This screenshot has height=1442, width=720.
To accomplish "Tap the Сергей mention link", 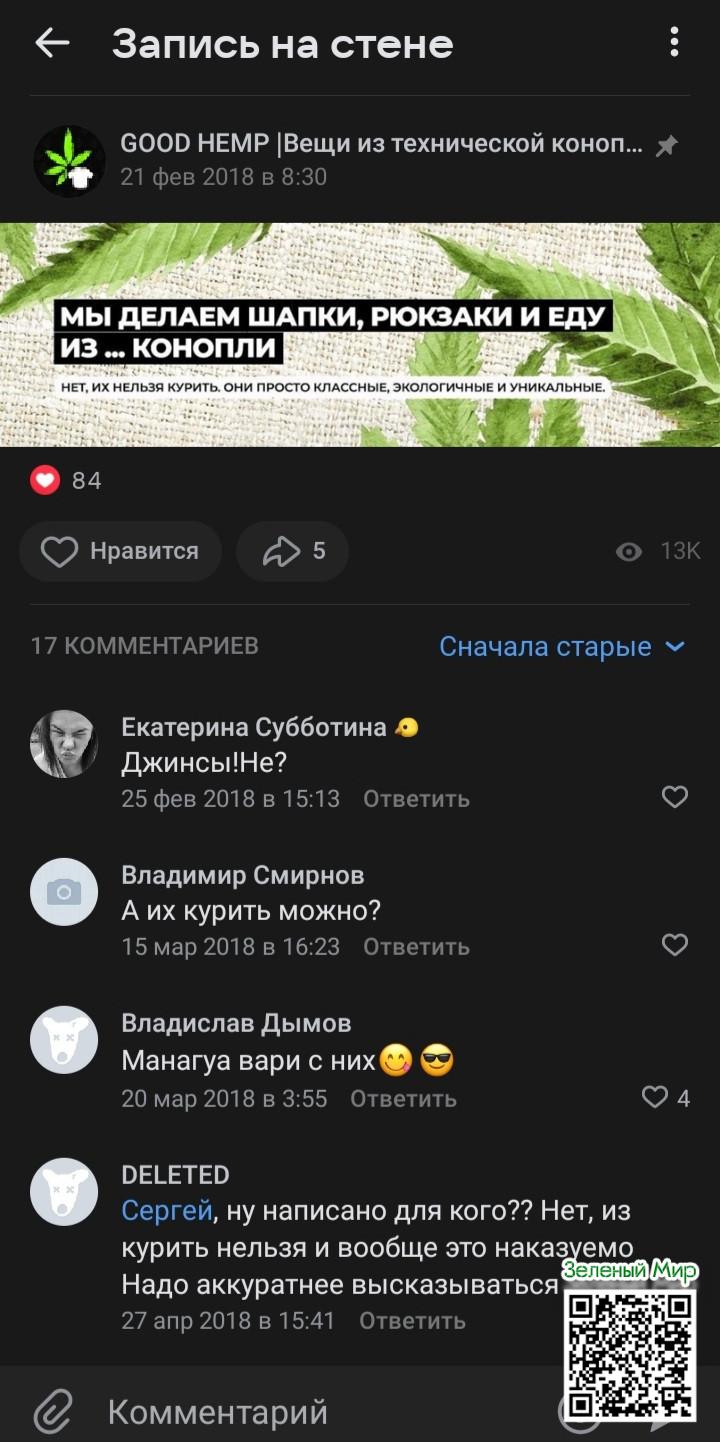I will point(166,1211).
